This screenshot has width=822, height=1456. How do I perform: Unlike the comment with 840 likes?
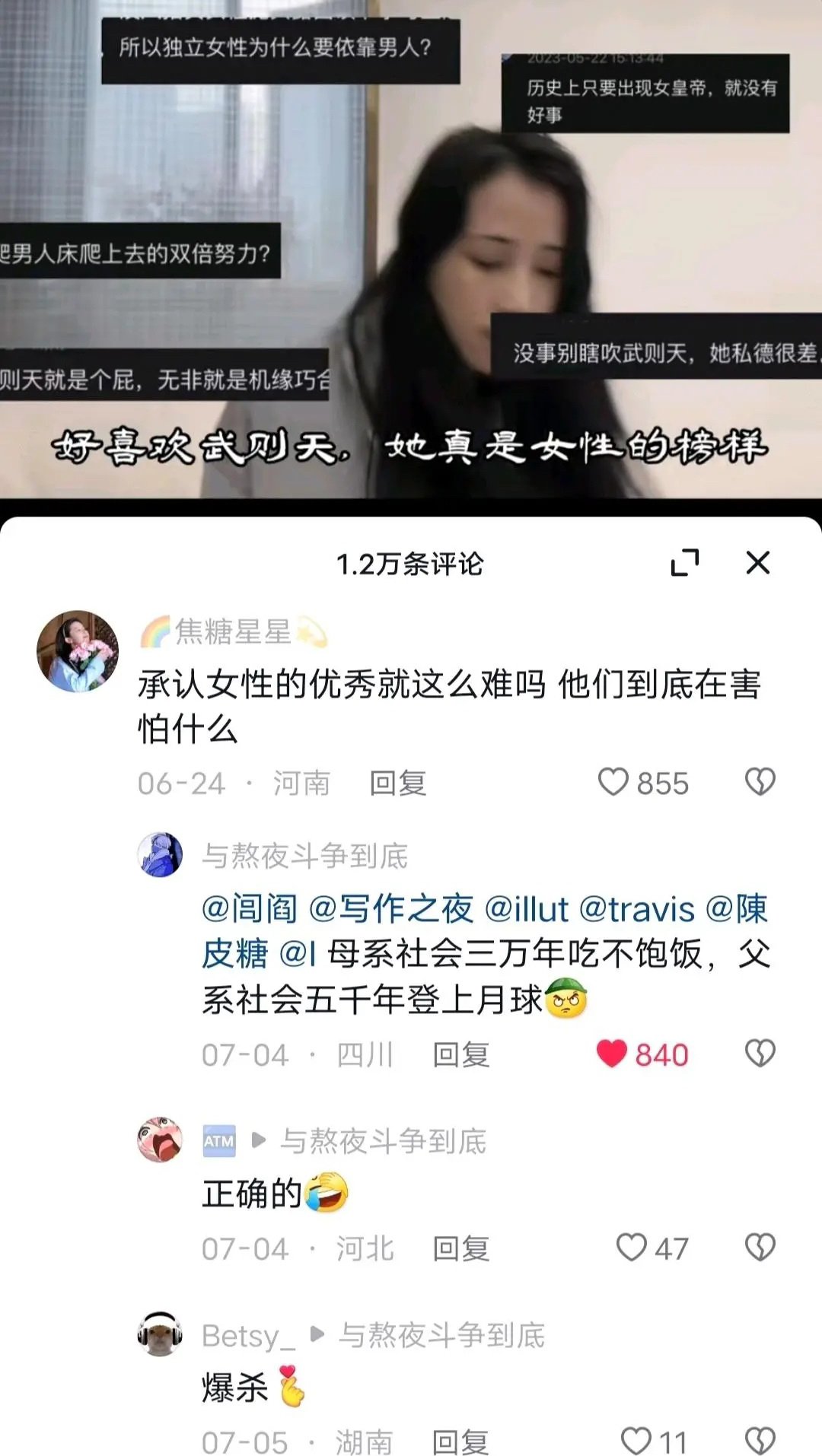pos(613,1054)
